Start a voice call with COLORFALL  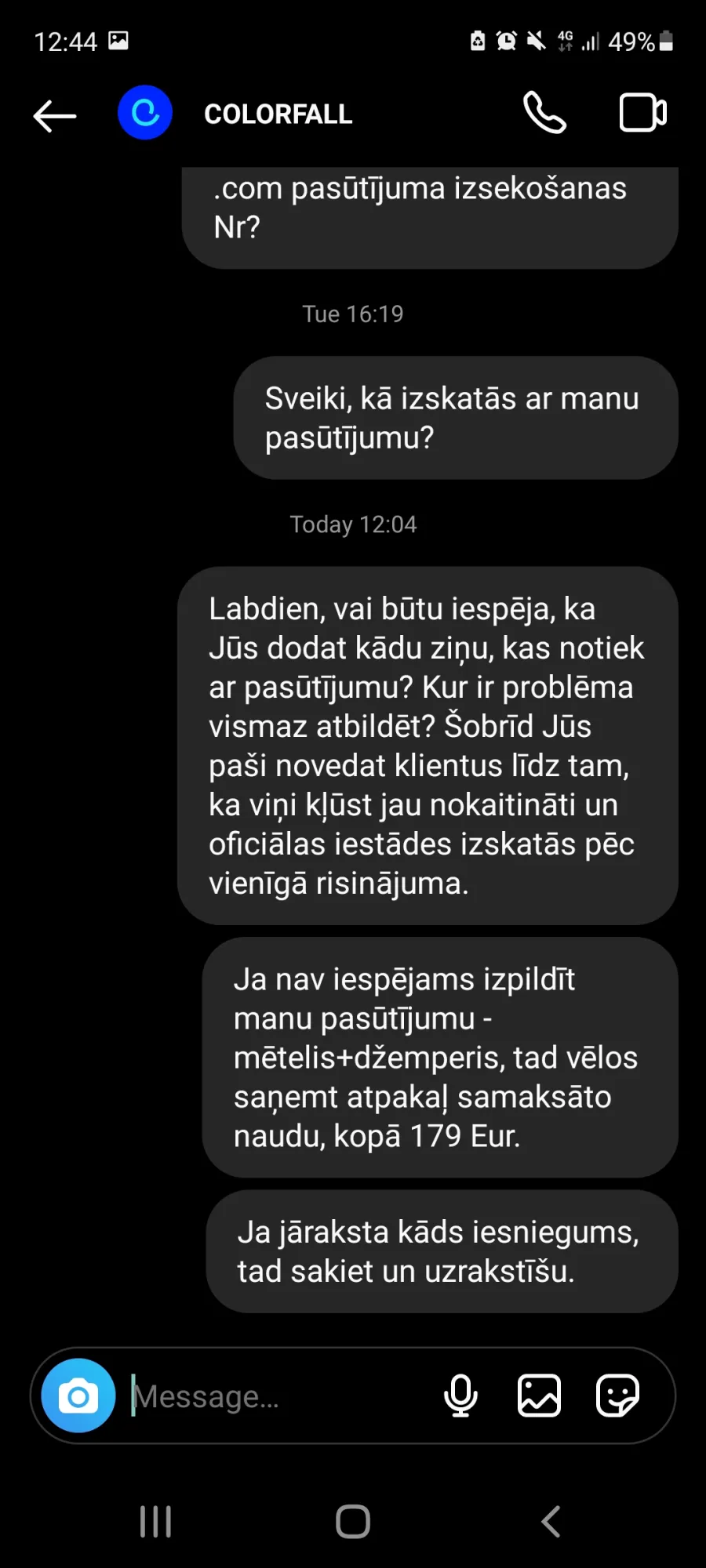click(x=544, y=113)
